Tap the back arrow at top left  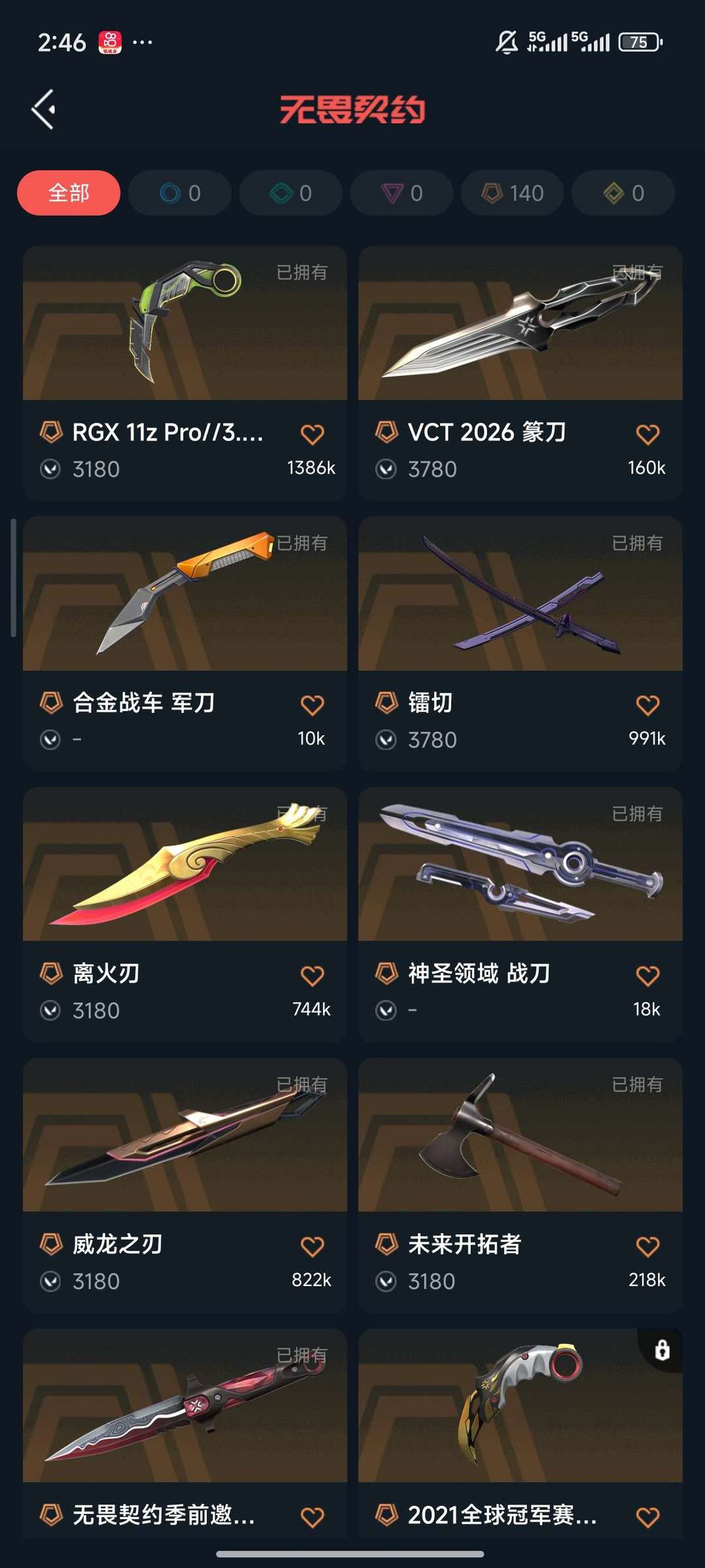pos(43,108)
